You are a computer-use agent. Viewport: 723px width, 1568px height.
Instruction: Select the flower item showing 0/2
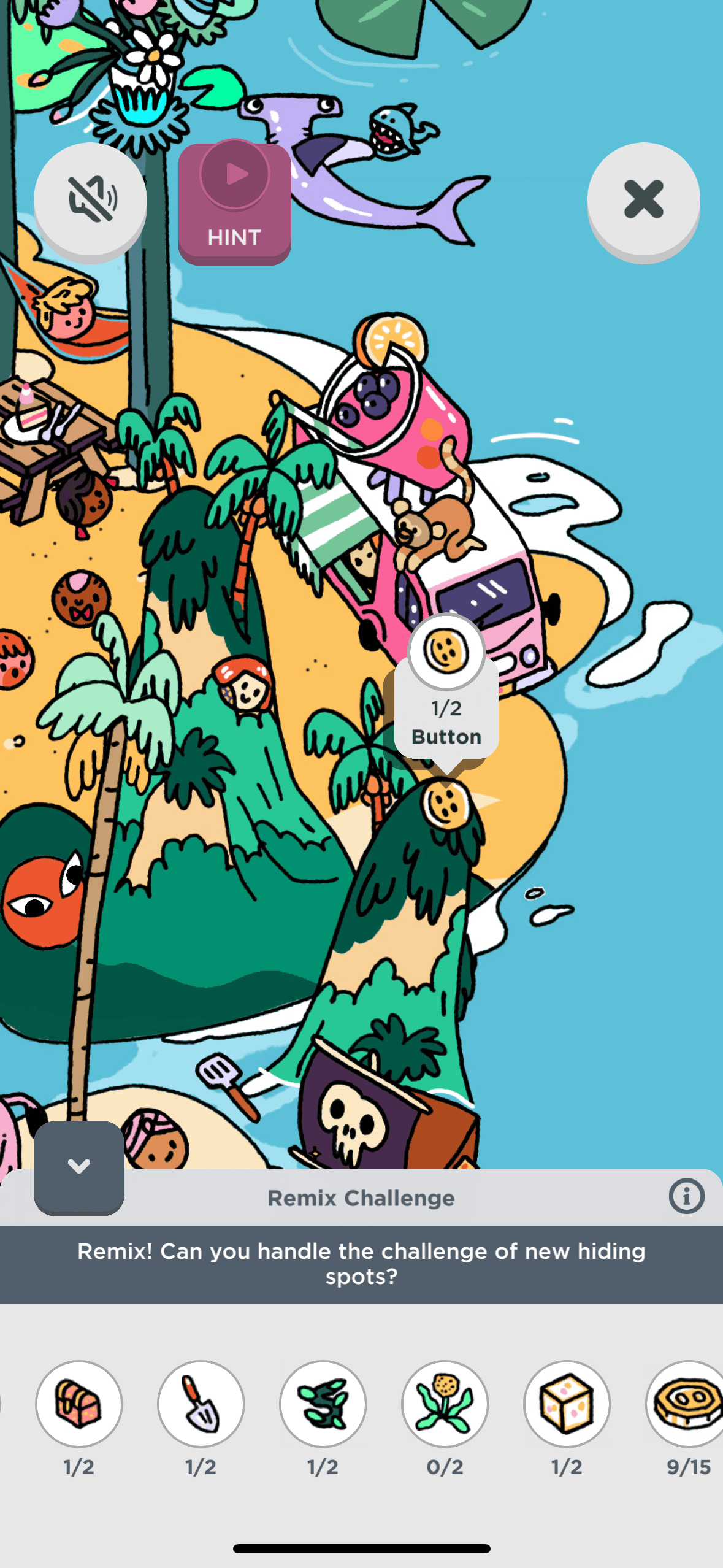pyautogui.click(x=445, y=1404)
